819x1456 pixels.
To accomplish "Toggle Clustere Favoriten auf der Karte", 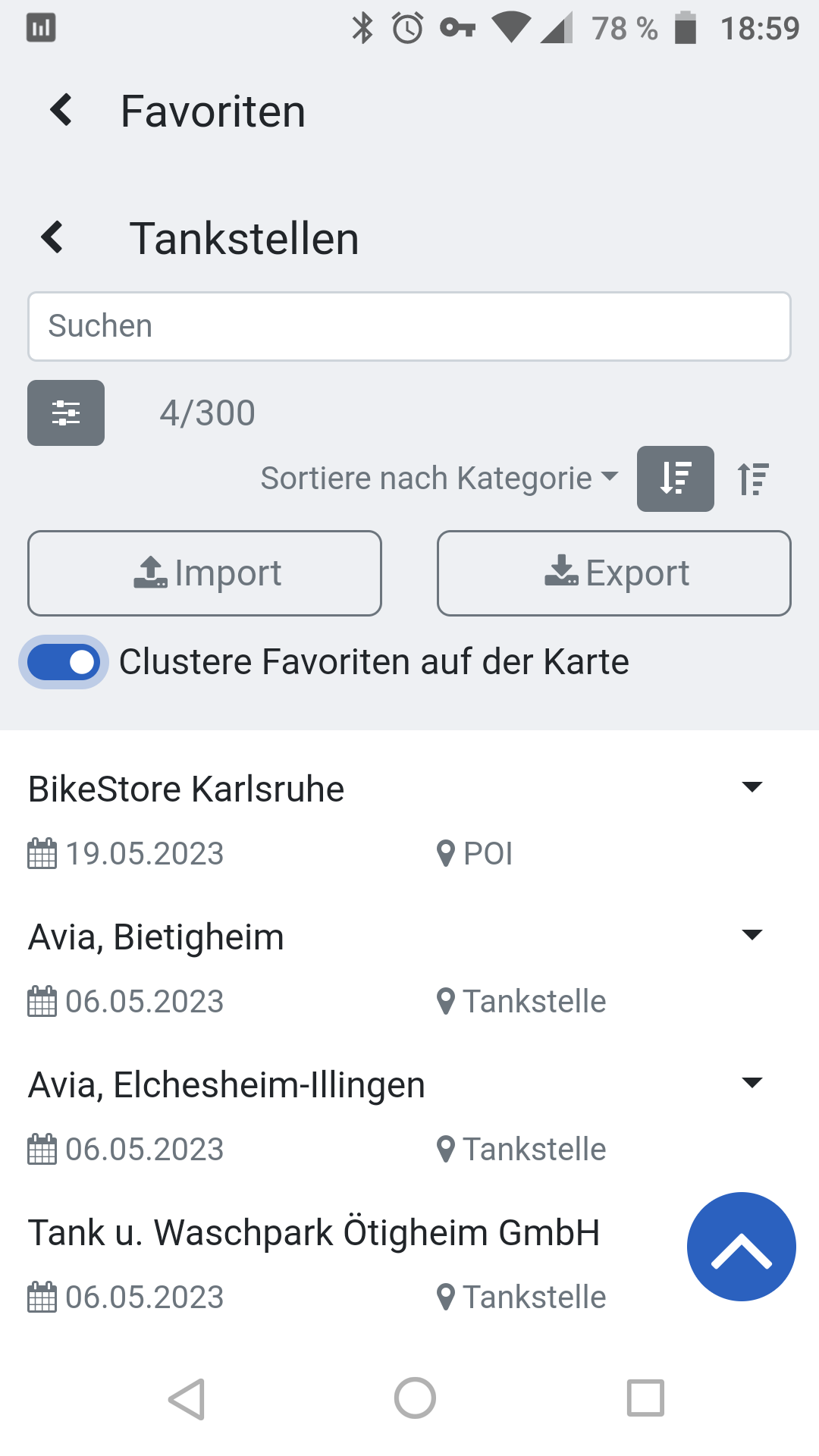I will click(x=64, y=662).
